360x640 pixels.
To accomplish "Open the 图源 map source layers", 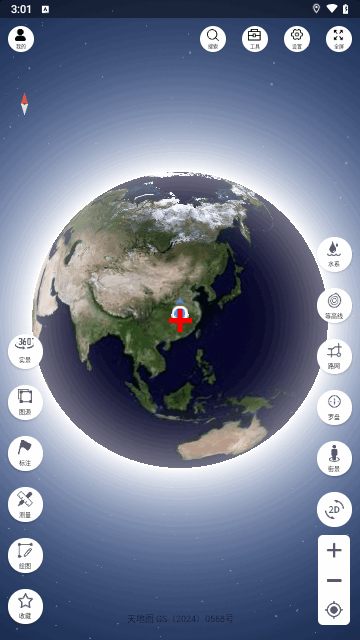I will coord(25,402).
